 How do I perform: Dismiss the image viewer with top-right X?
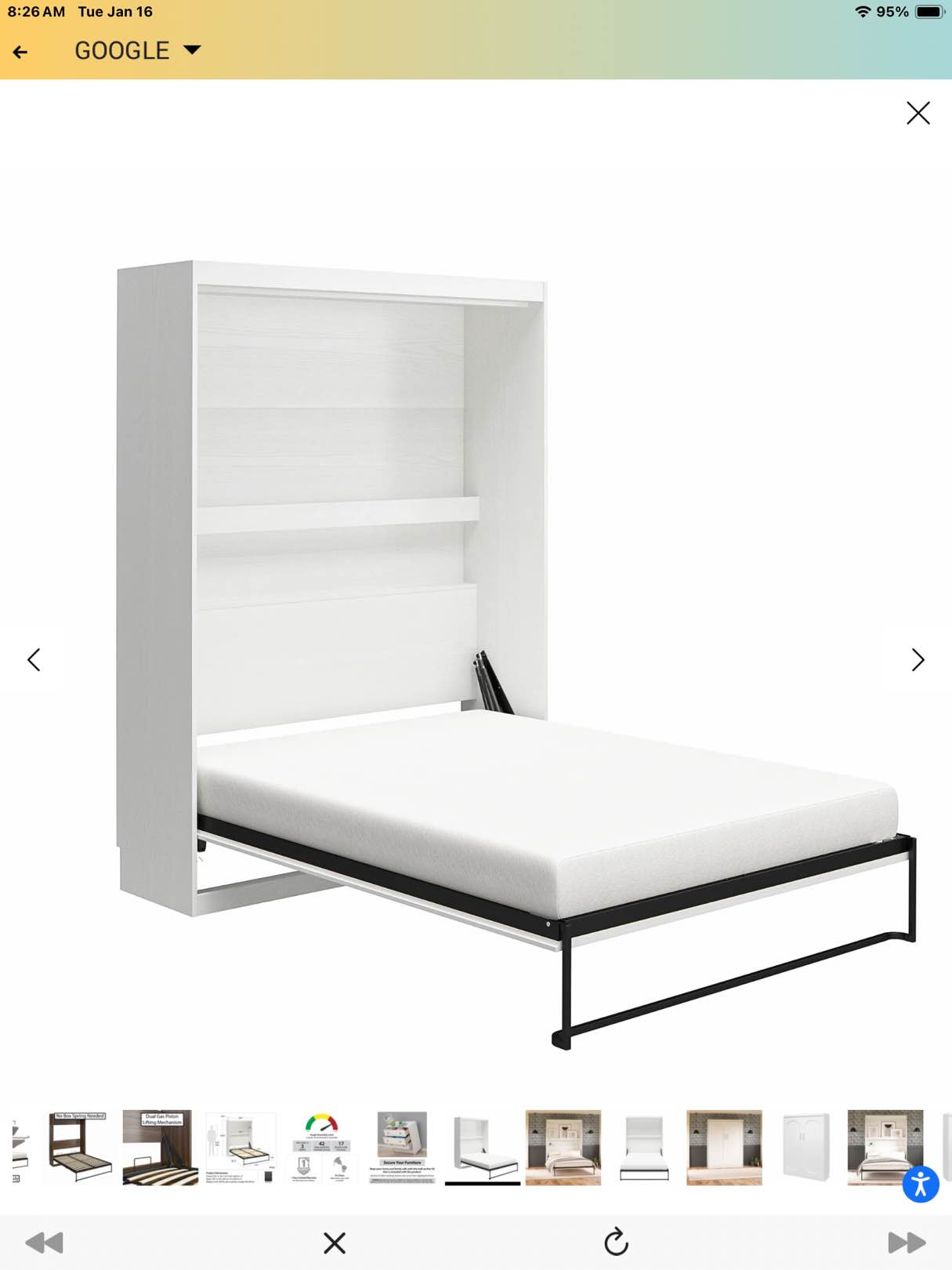(918, 113)
